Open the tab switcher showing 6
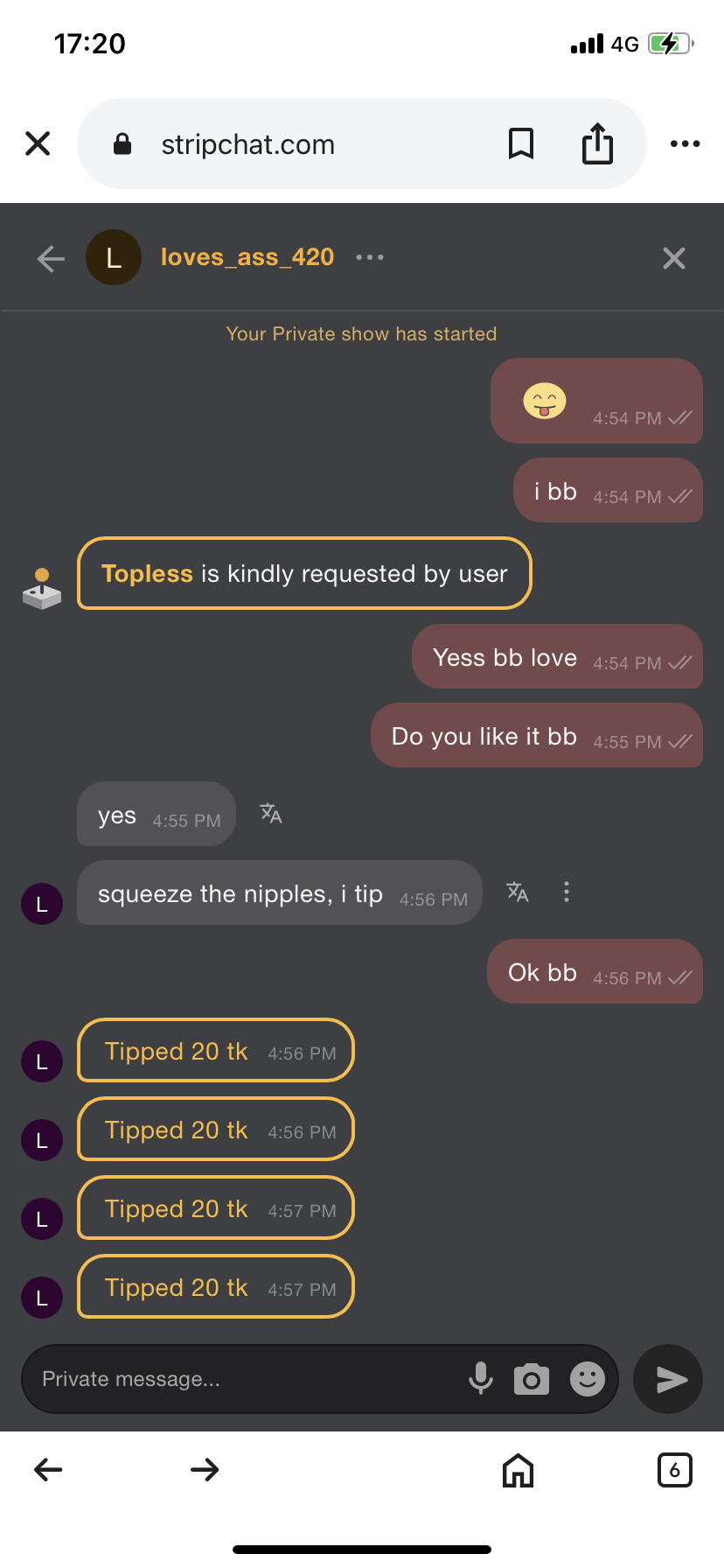This screenshot has width=724, height=1568. tap(674, 1470)
